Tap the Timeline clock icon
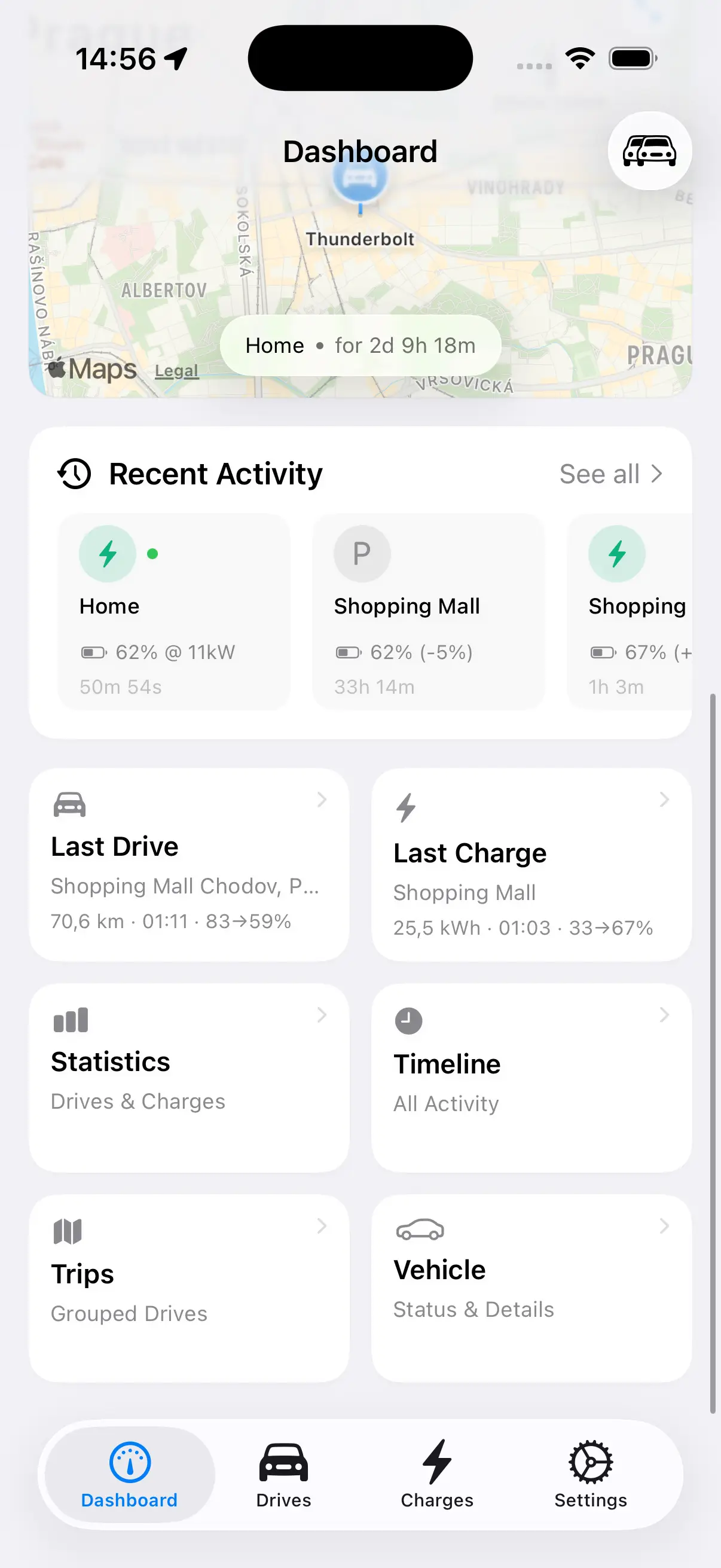The image size is (721, 1568). click(408, 1020)
